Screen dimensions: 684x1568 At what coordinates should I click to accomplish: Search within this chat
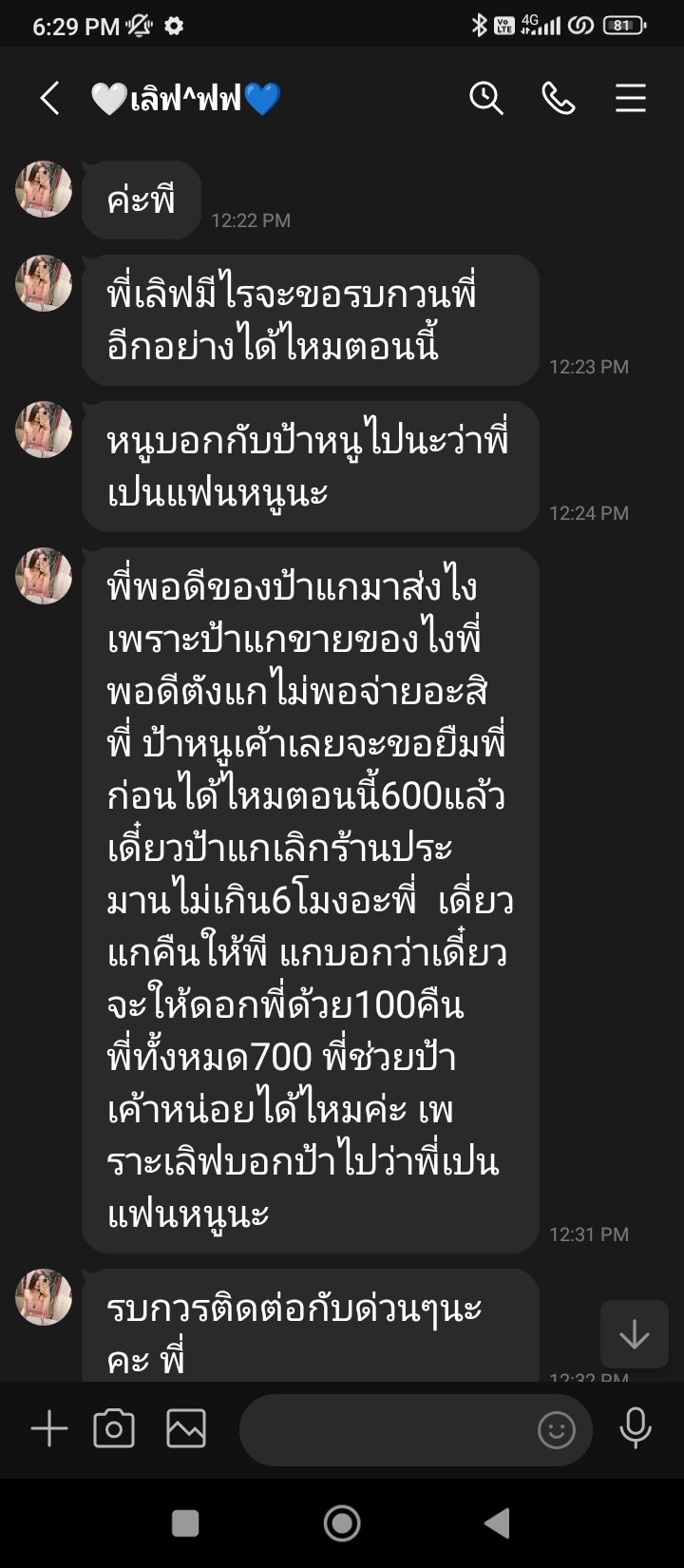486,98
